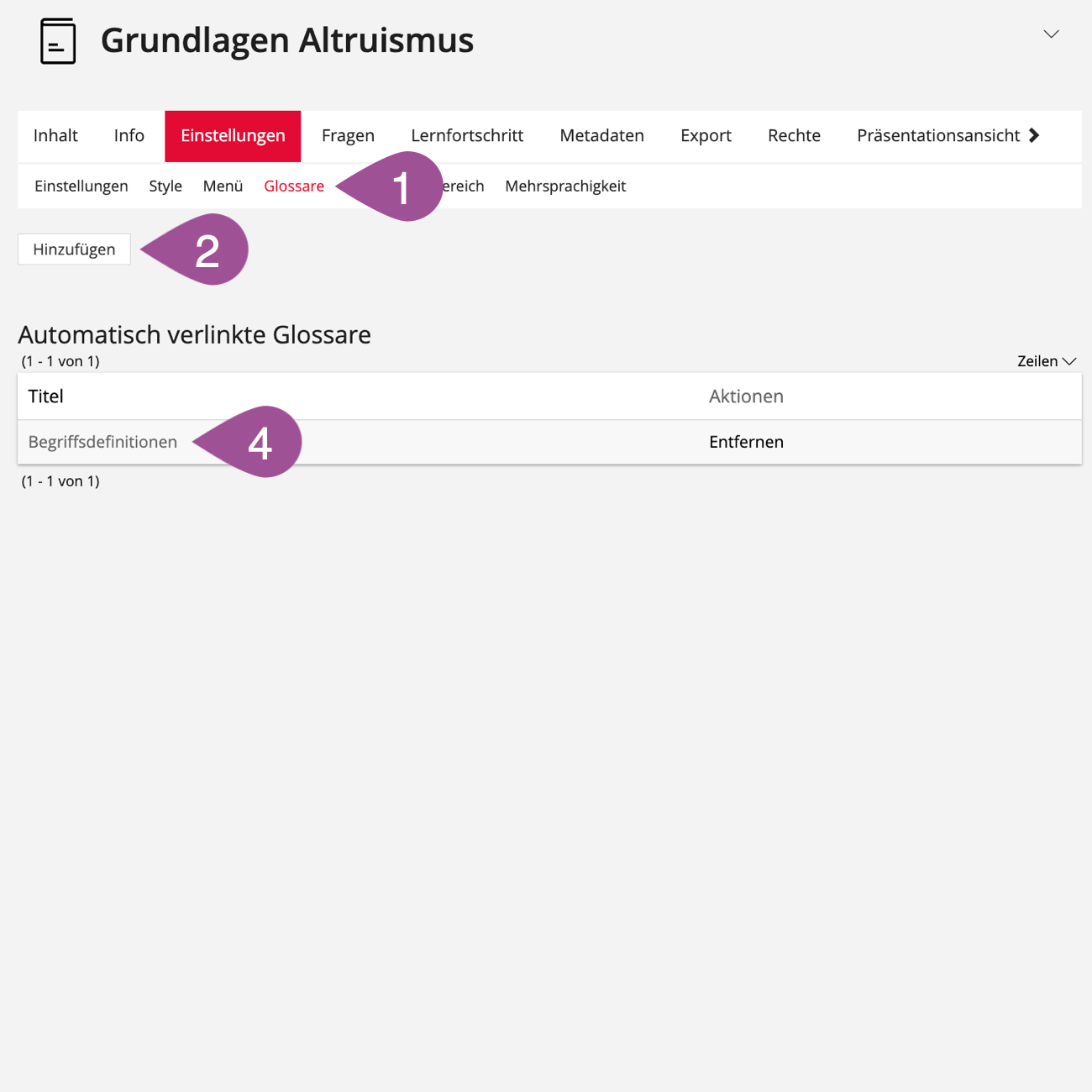1092x1092 pixels.
Task: Switch to the Metadaten tab
Action: click(x=601, y=136)
